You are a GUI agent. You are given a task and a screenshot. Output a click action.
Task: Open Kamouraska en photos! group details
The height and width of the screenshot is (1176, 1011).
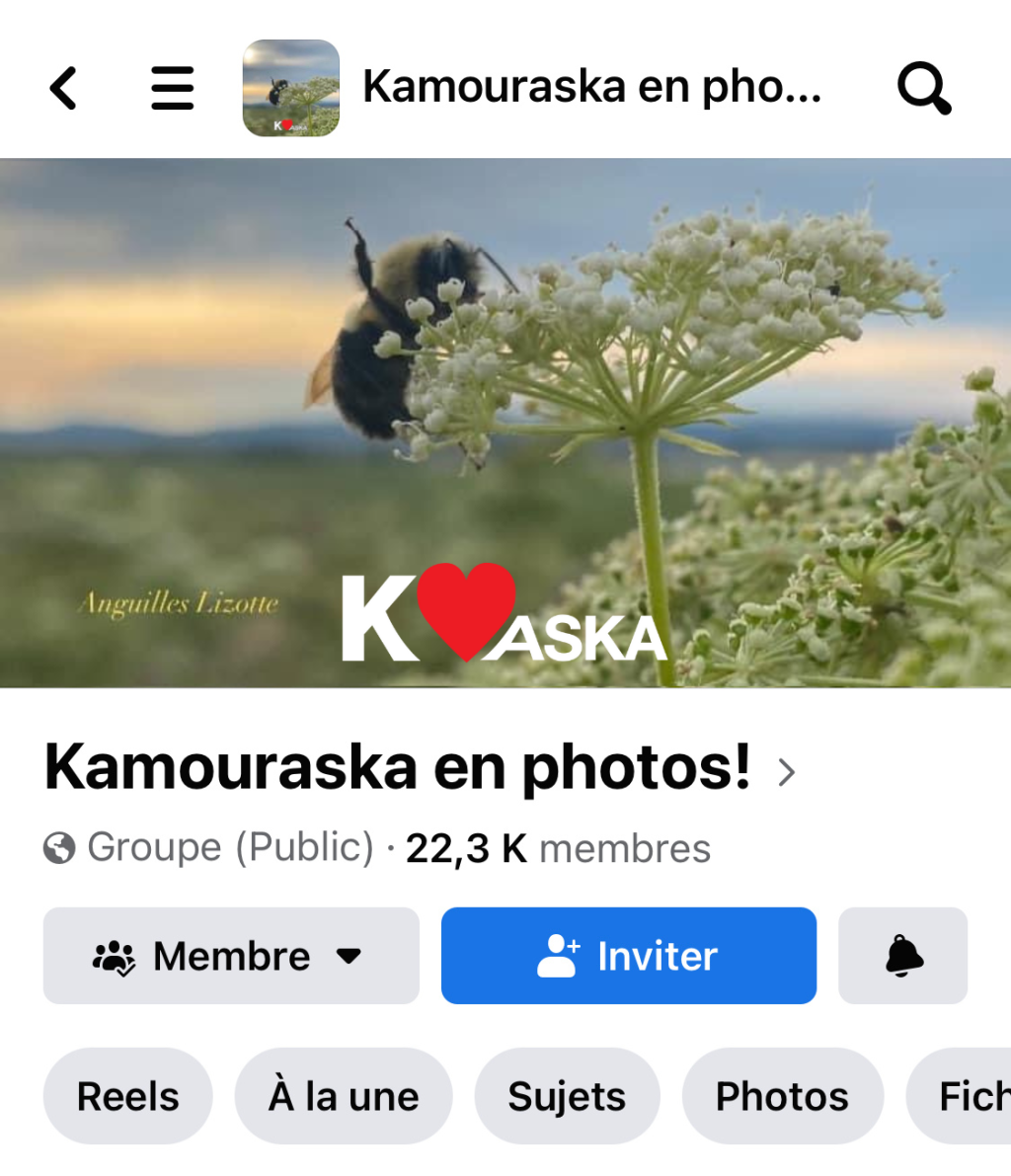419,767
